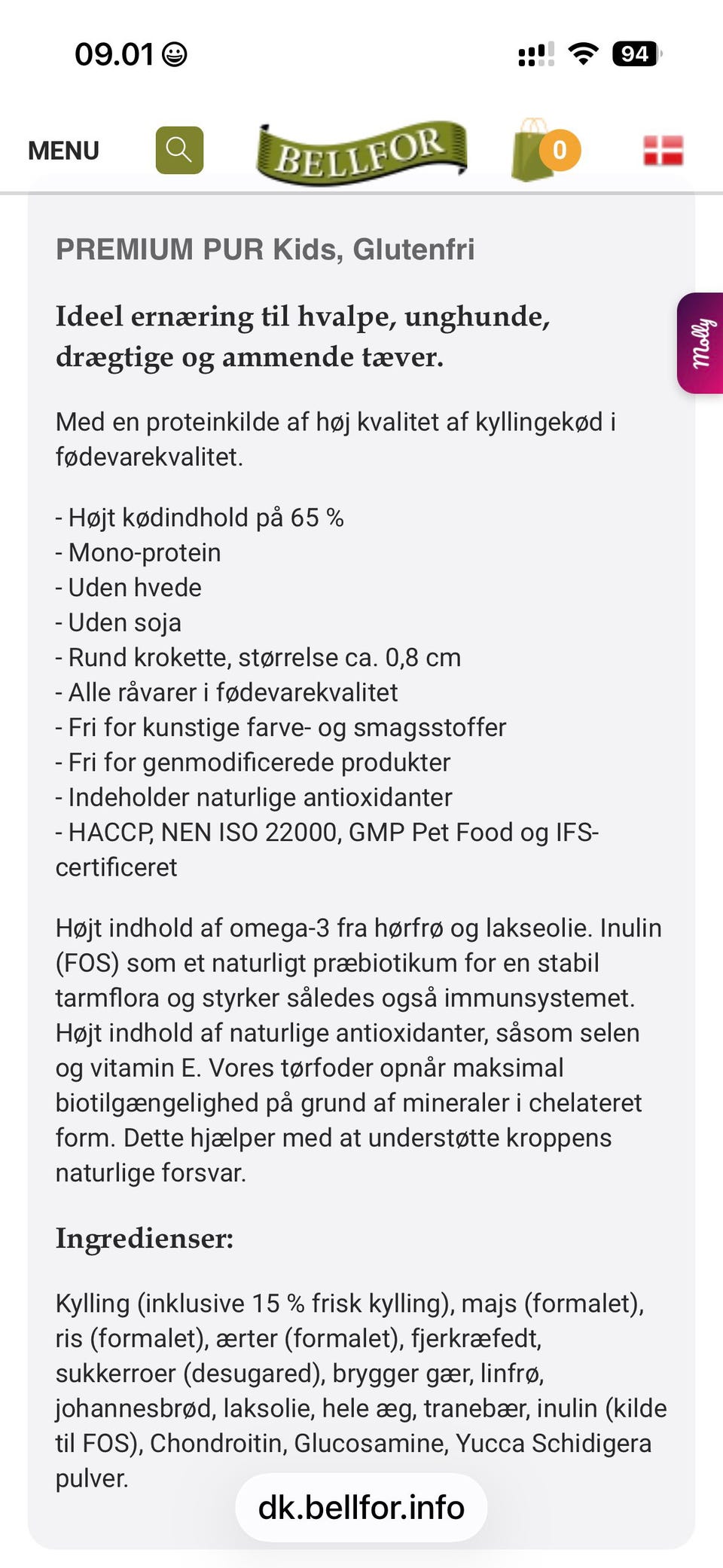The width and height of the screenshot is (723, 1568).
Task: Change language via the Danish flag
Action: (664, 151)
